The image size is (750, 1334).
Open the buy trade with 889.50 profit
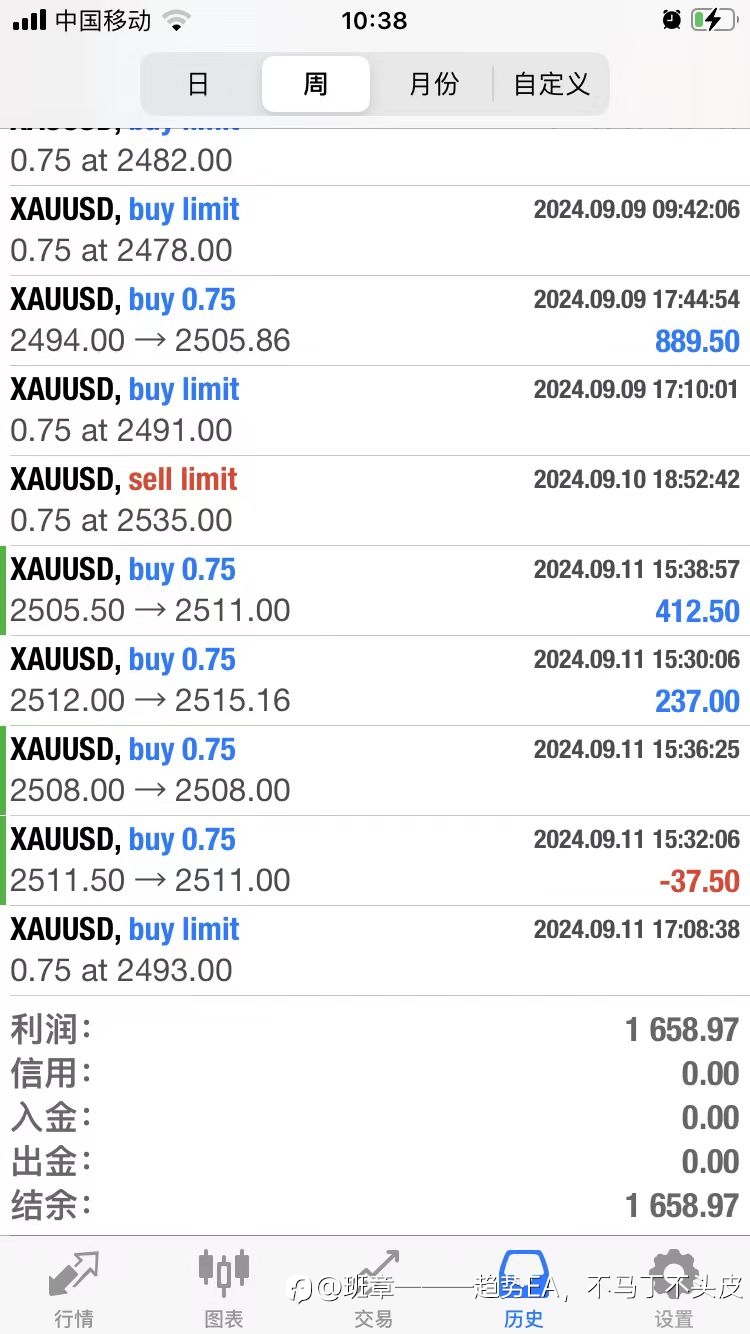375,321
